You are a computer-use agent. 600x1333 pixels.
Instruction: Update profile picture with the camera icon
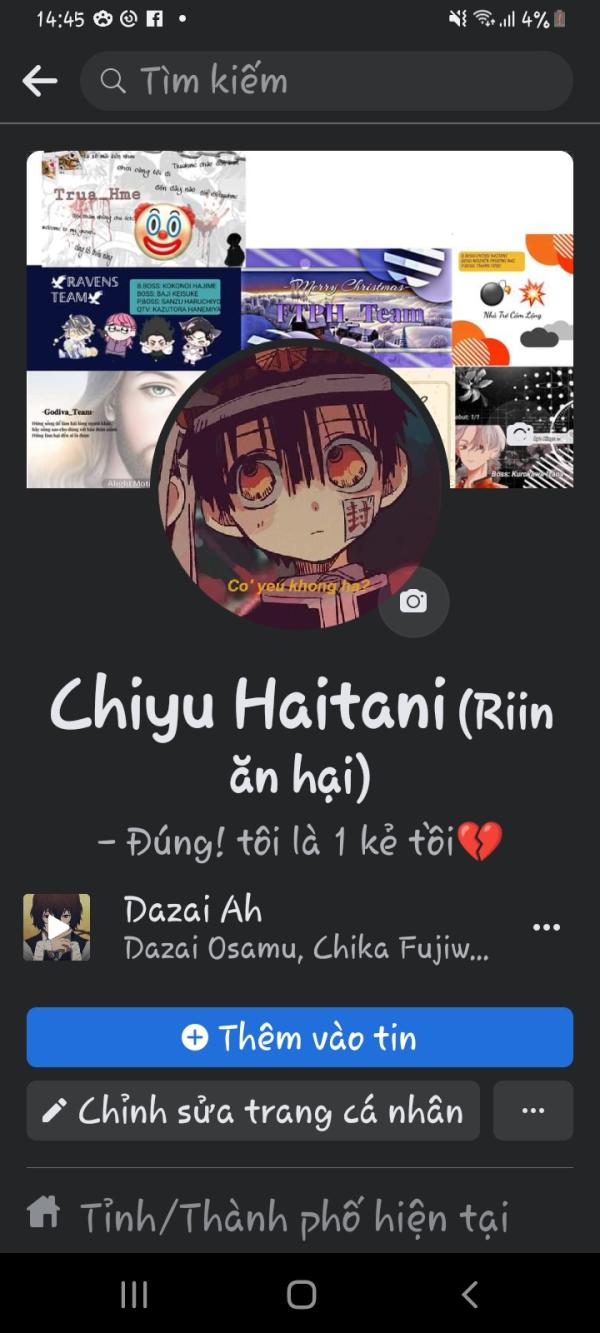tap(413, 601)
